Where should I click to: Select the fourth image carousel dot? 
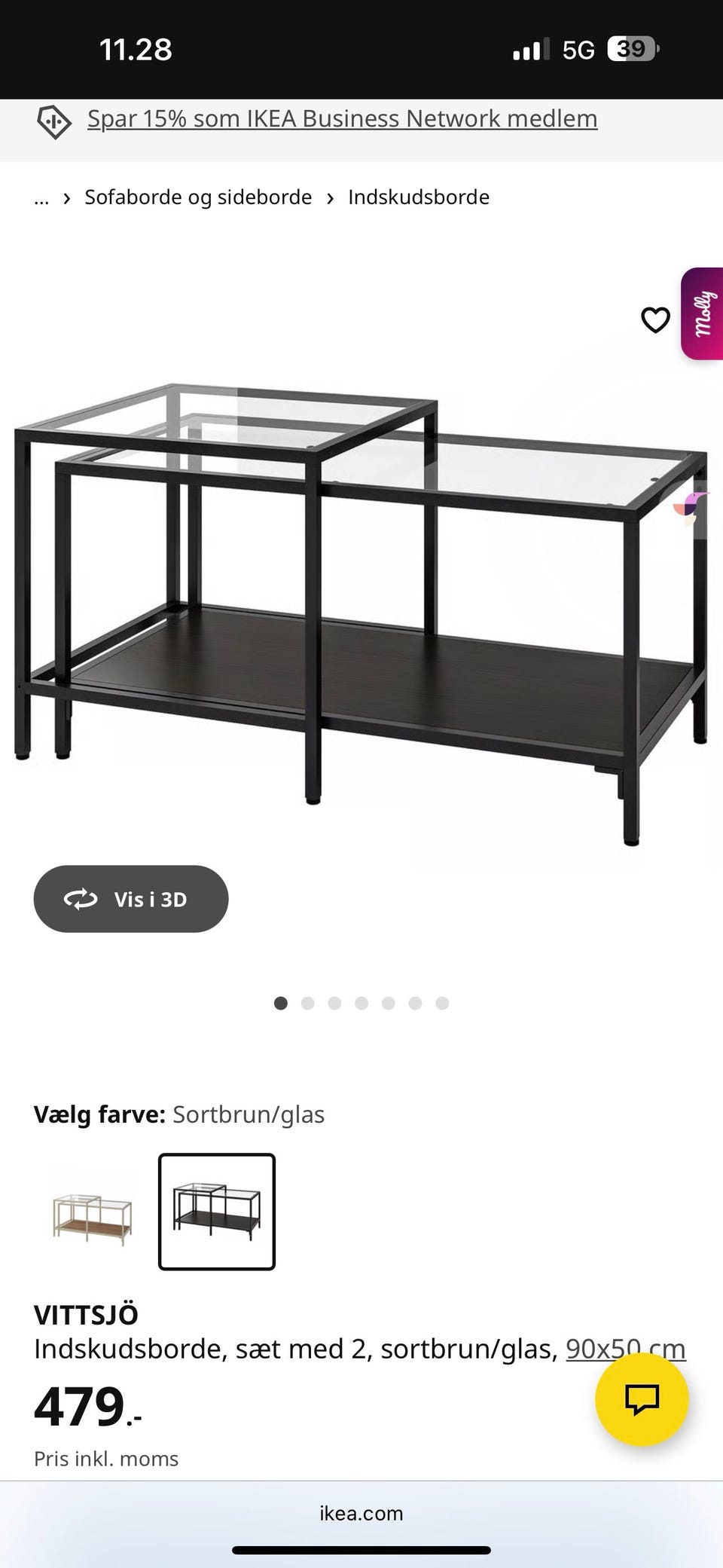(361, 1003)
